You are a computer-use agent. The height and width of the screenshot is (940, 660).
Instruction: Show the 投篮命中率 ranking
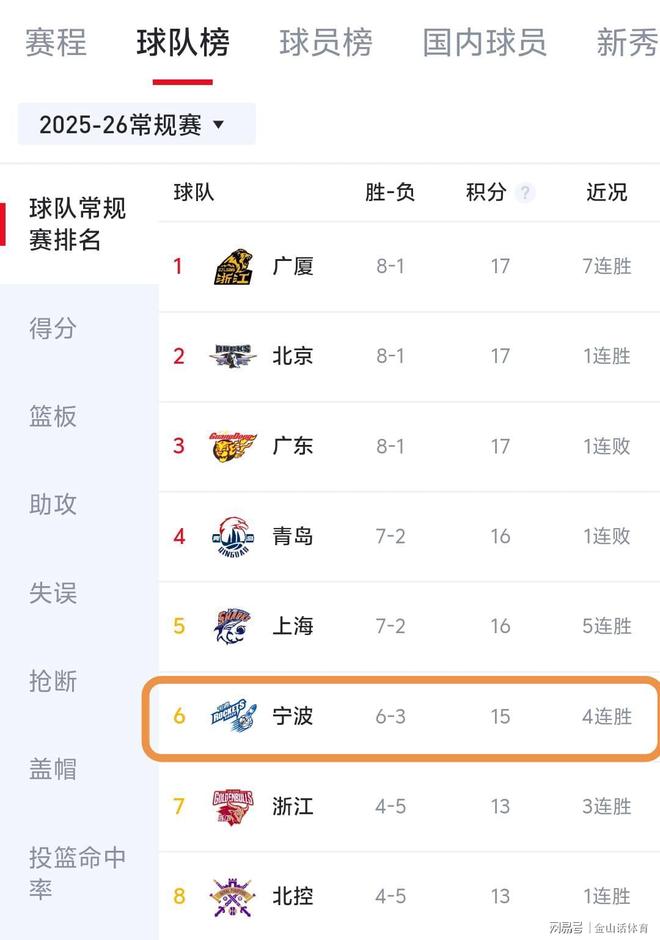[x=77, y=873]
